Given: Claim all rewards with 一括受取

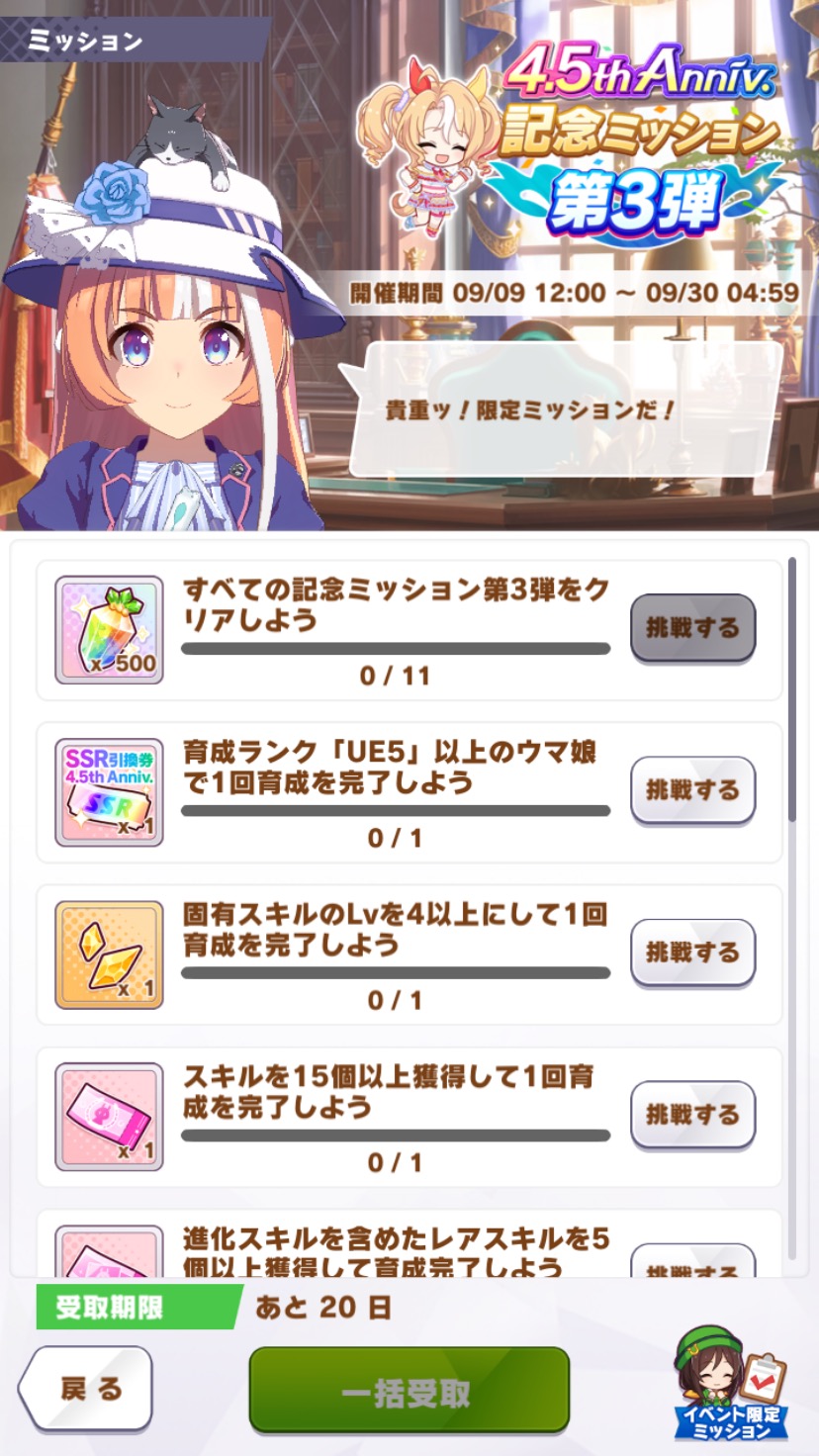Looking at the screenshot, I should click(409, 1390).
